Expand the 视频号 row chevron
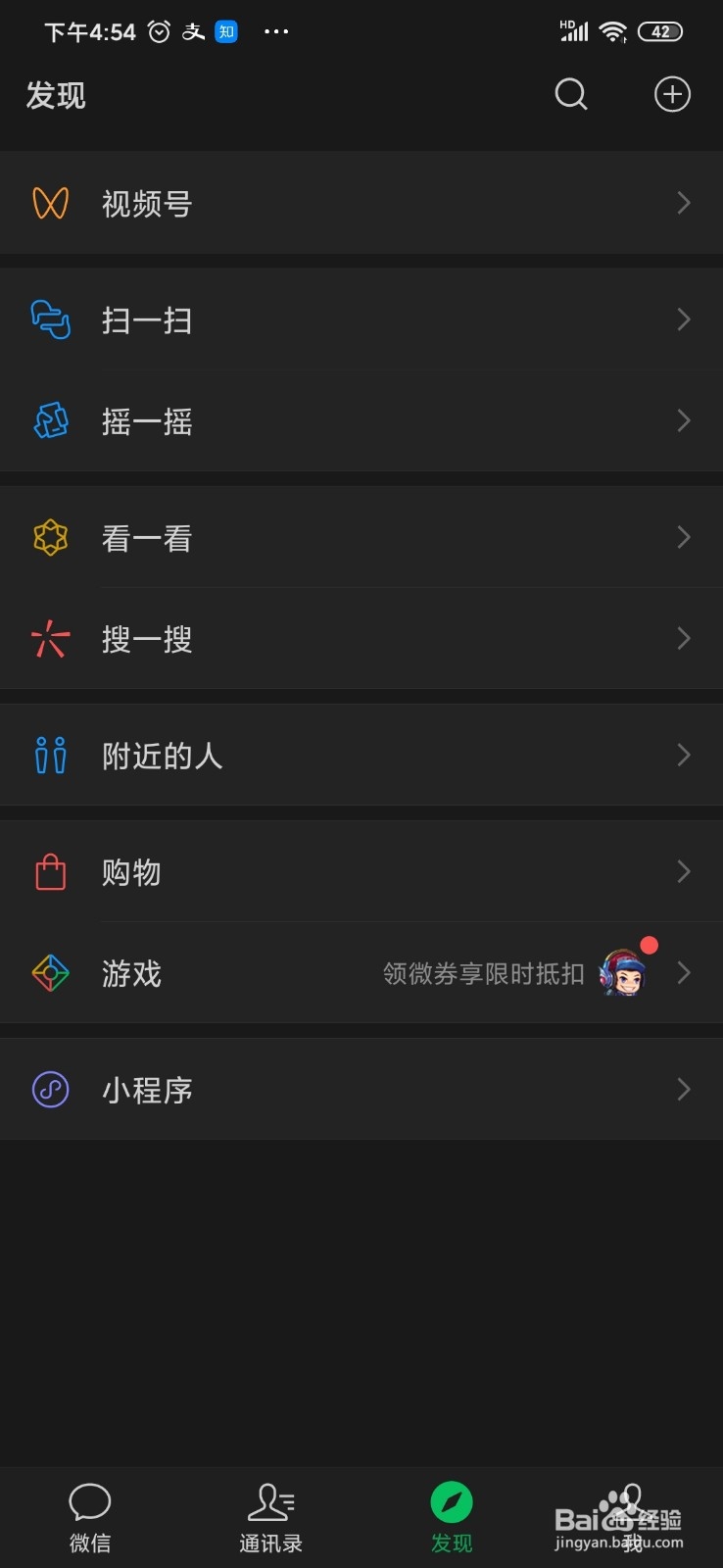This screenshot has width=723, height=1568. pos(683,203)
